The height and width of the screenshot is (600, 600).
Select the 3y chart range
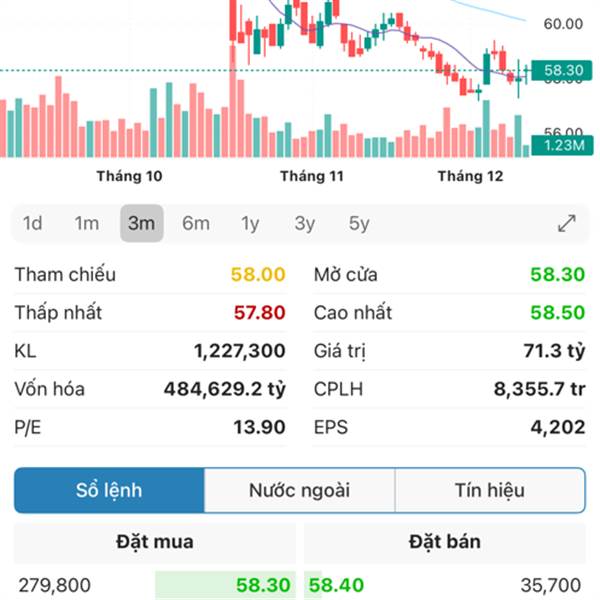(305, 223)
